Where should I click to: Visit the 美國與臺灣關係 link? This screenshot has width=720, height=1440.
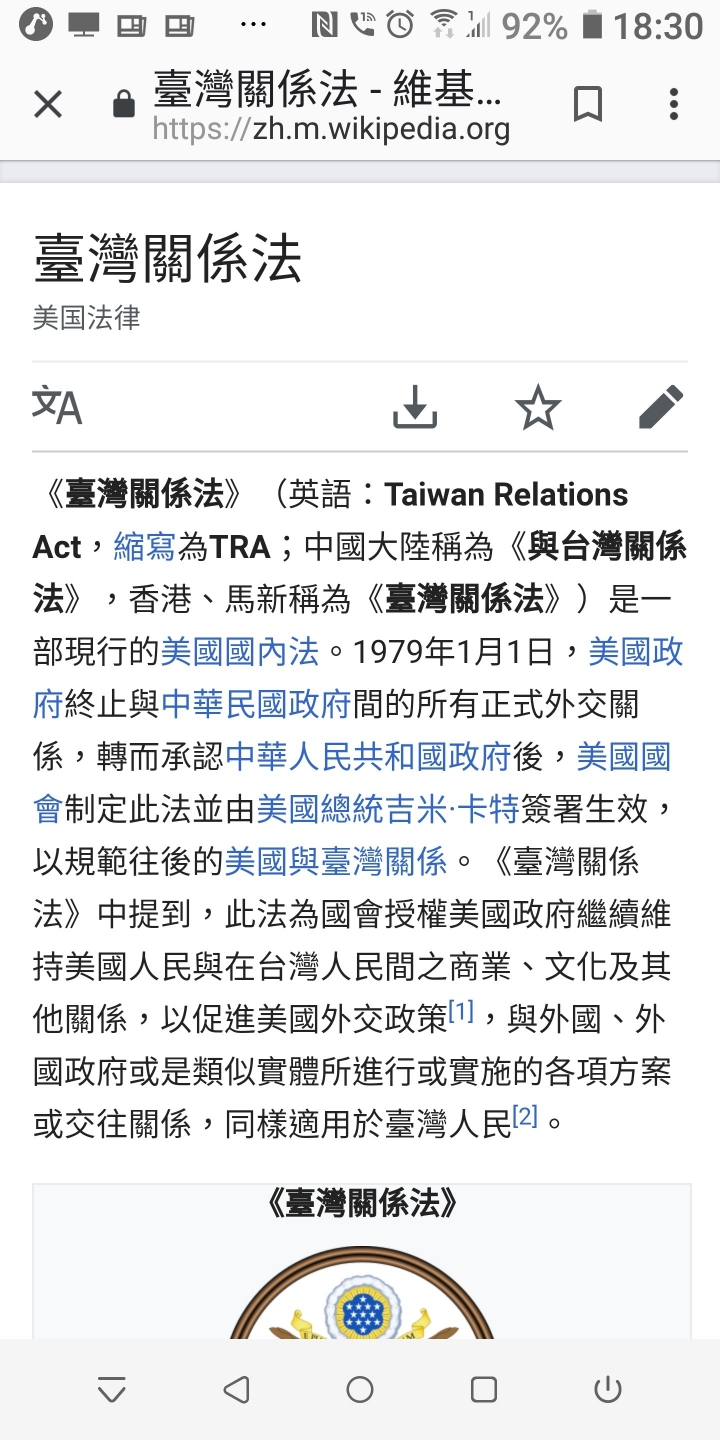tap(336, 861)
